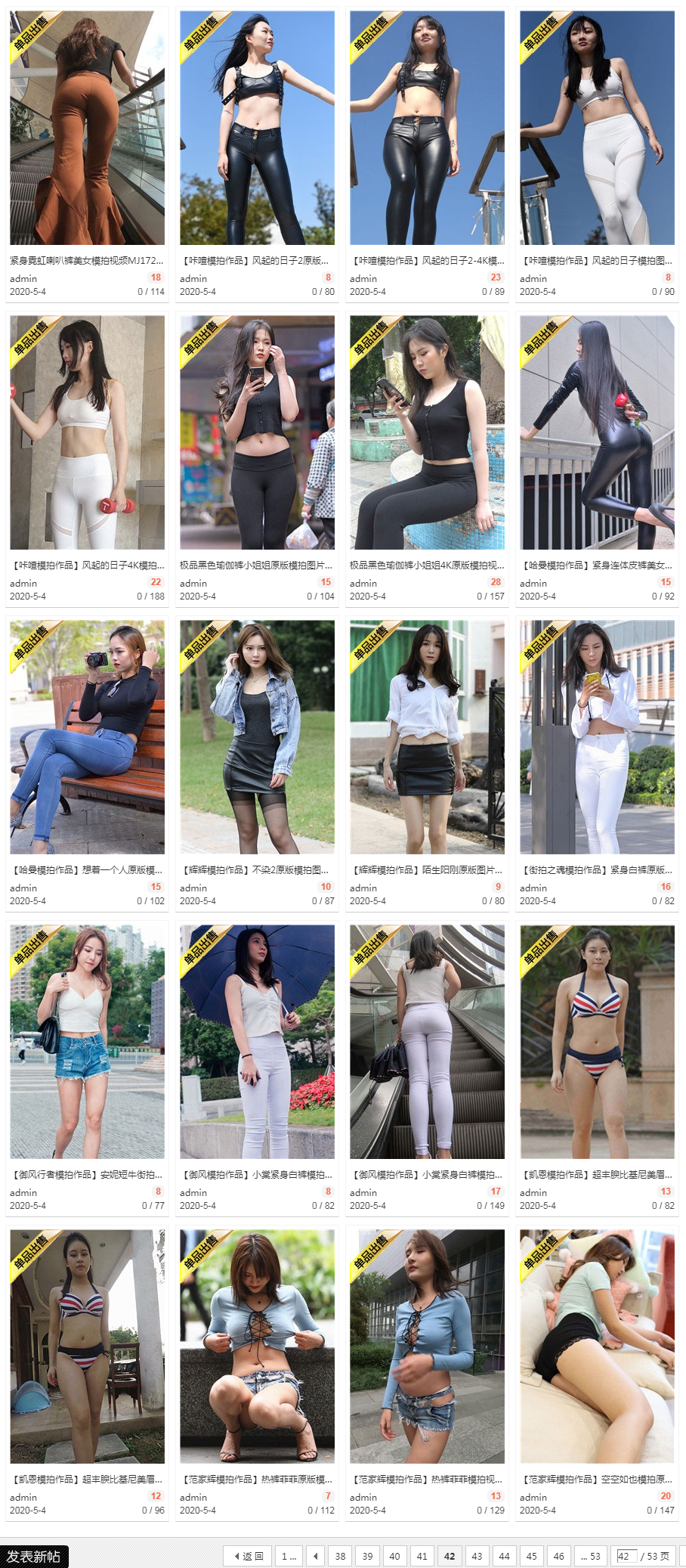Go to page 41

[422, 1556]
